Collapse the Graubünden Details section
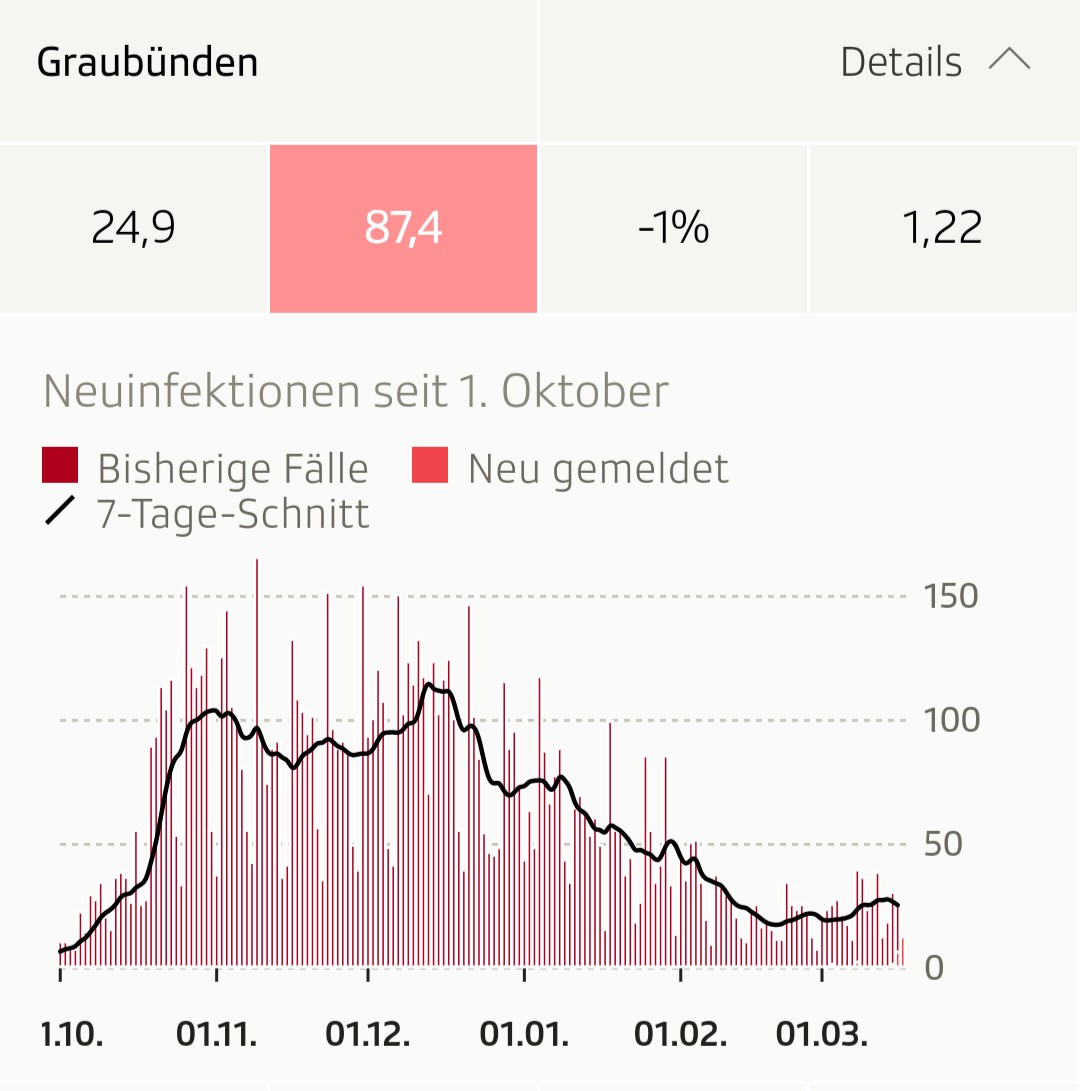 point(1008,62)
